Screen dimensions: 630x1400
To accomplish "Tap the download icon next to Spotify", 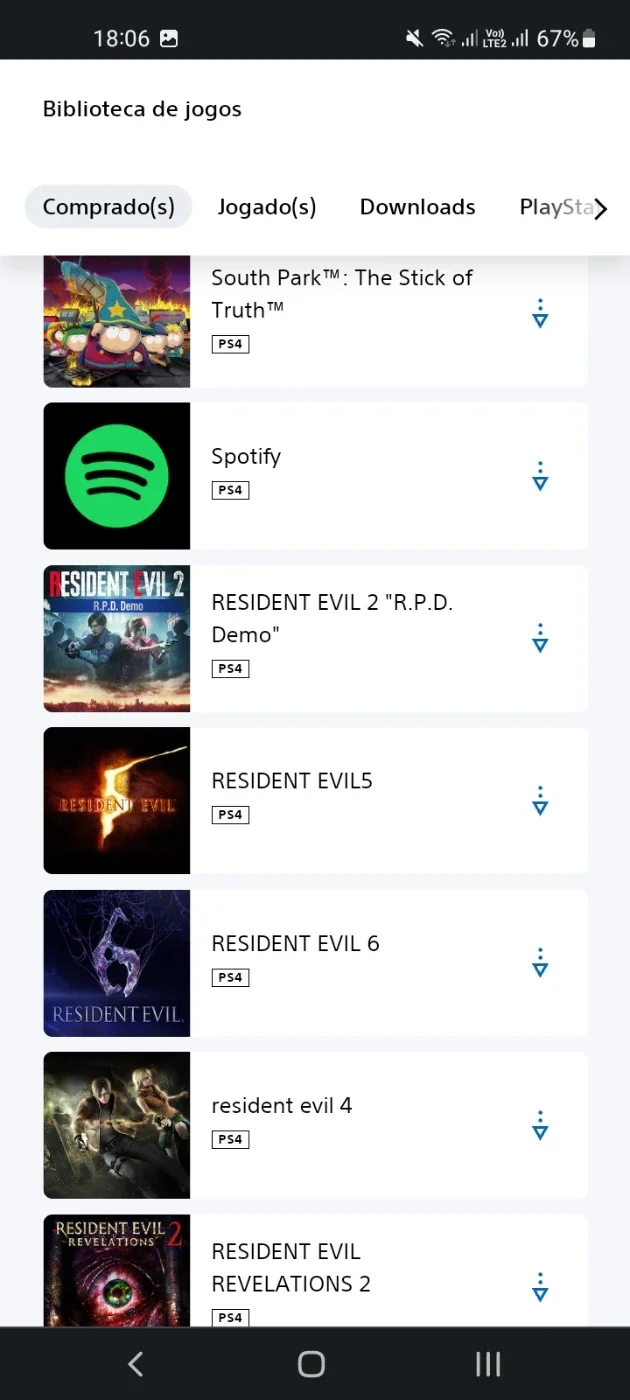I will click(540, 476).
